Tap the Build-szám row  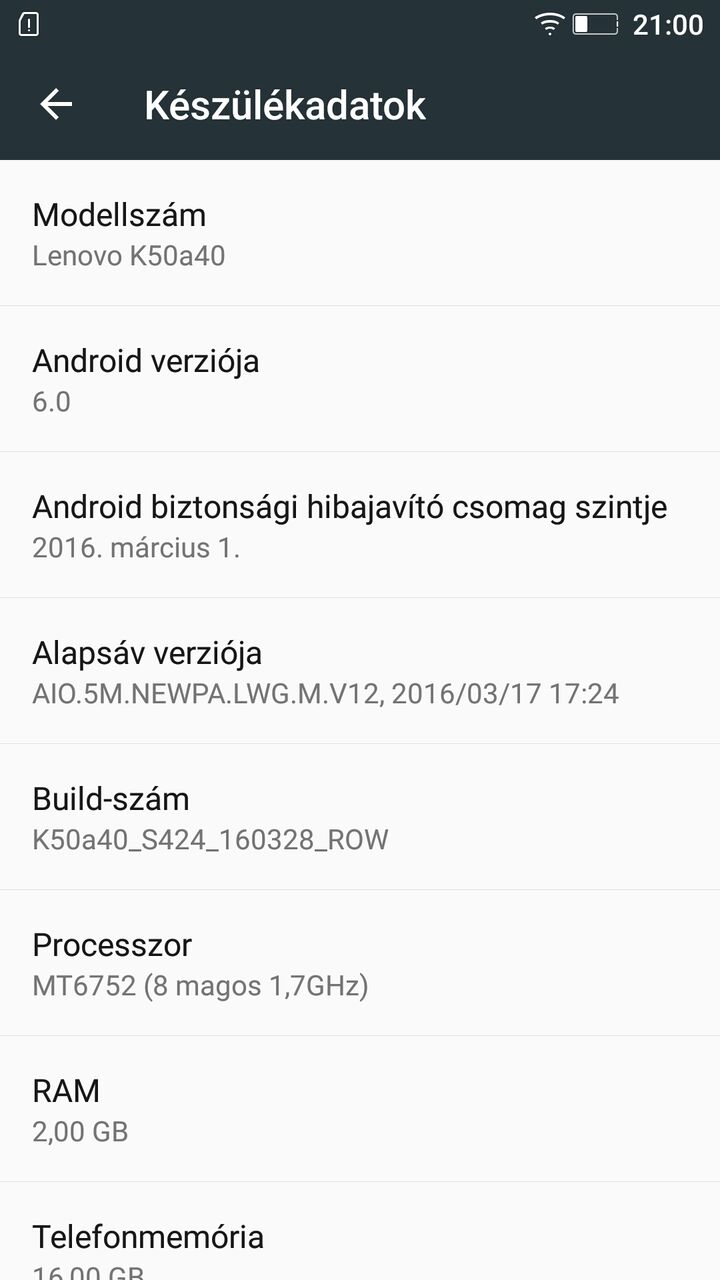pyautogui.click(x=360, y=817)
